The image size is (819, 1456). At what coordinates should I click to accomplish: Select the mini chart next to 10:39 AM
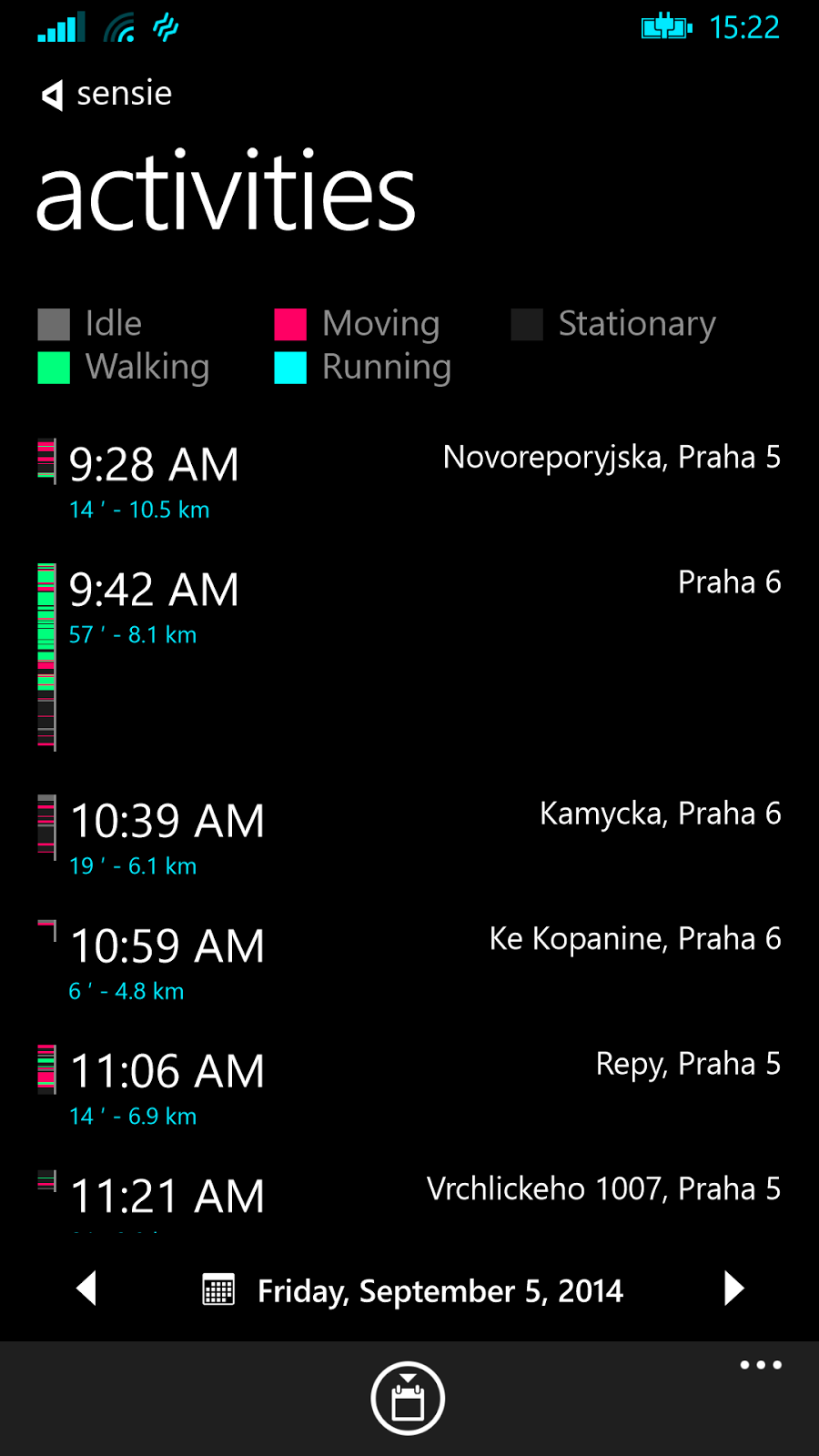(46, 819)
